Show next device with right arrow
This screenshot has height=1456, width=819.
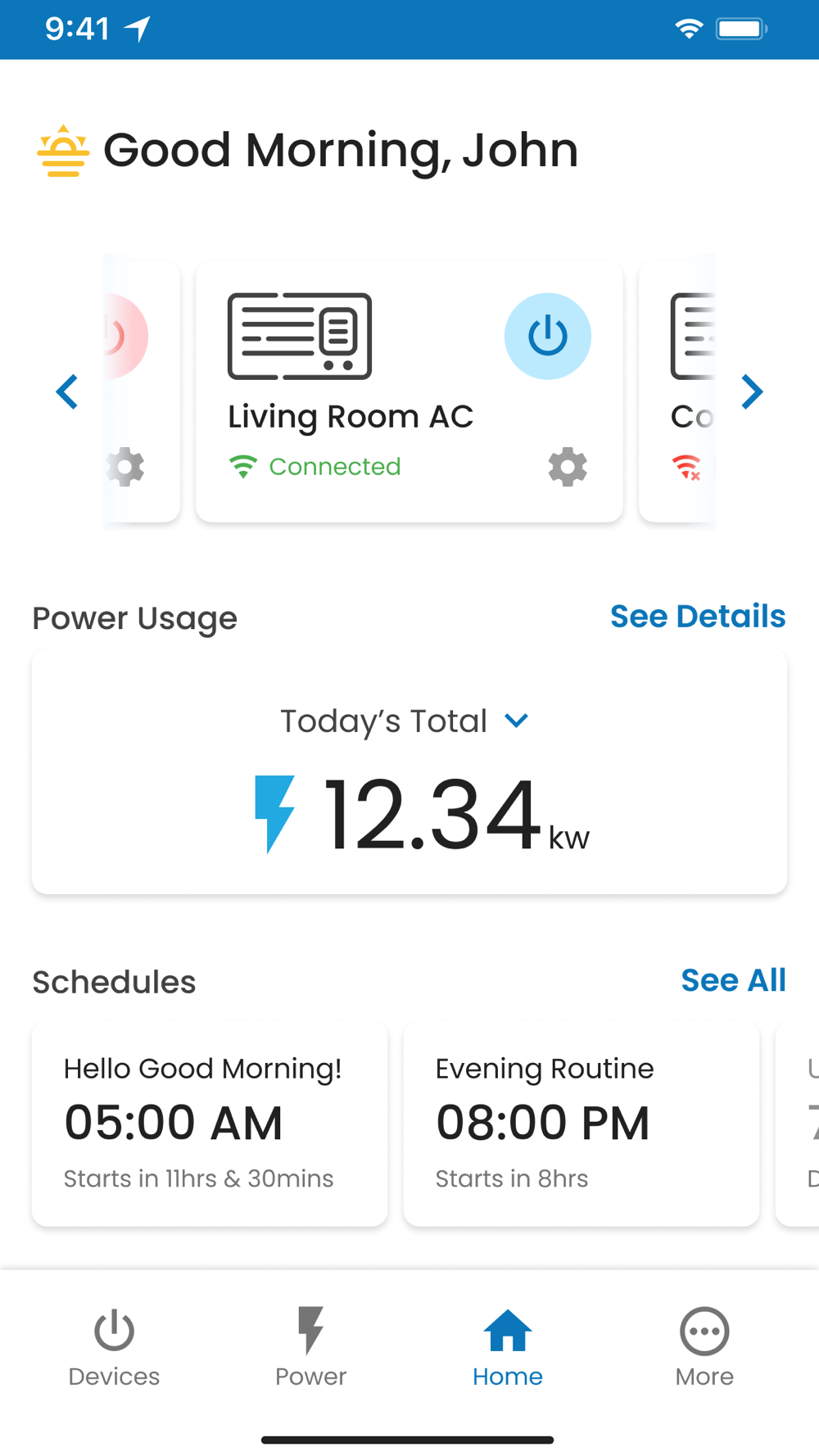(752, 391)
